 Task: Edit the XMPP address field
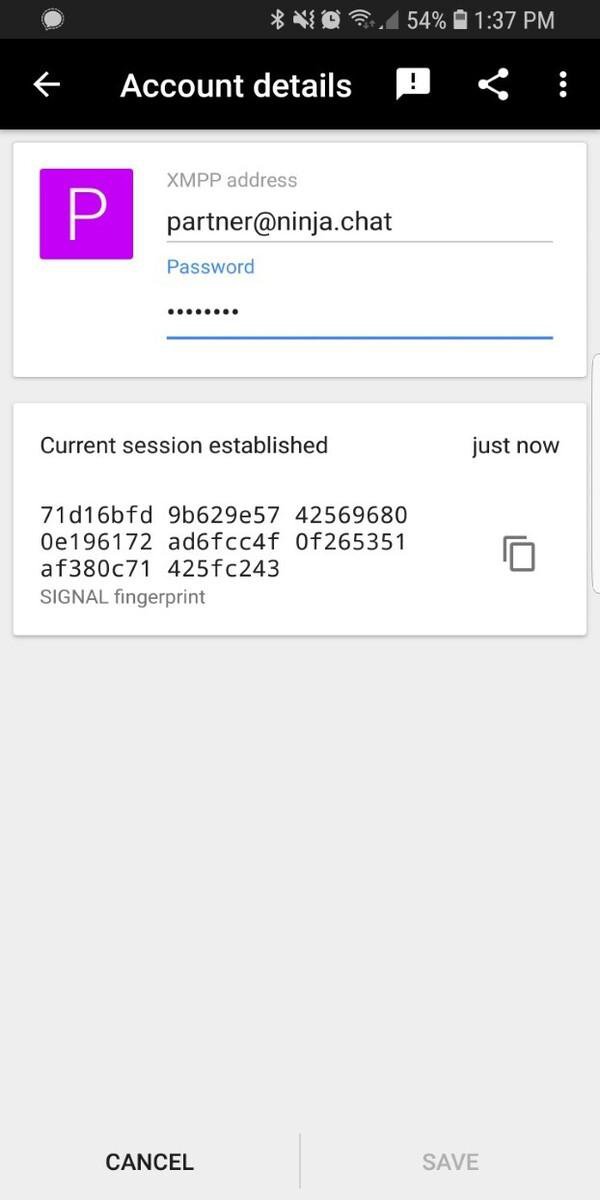(358, 222)
